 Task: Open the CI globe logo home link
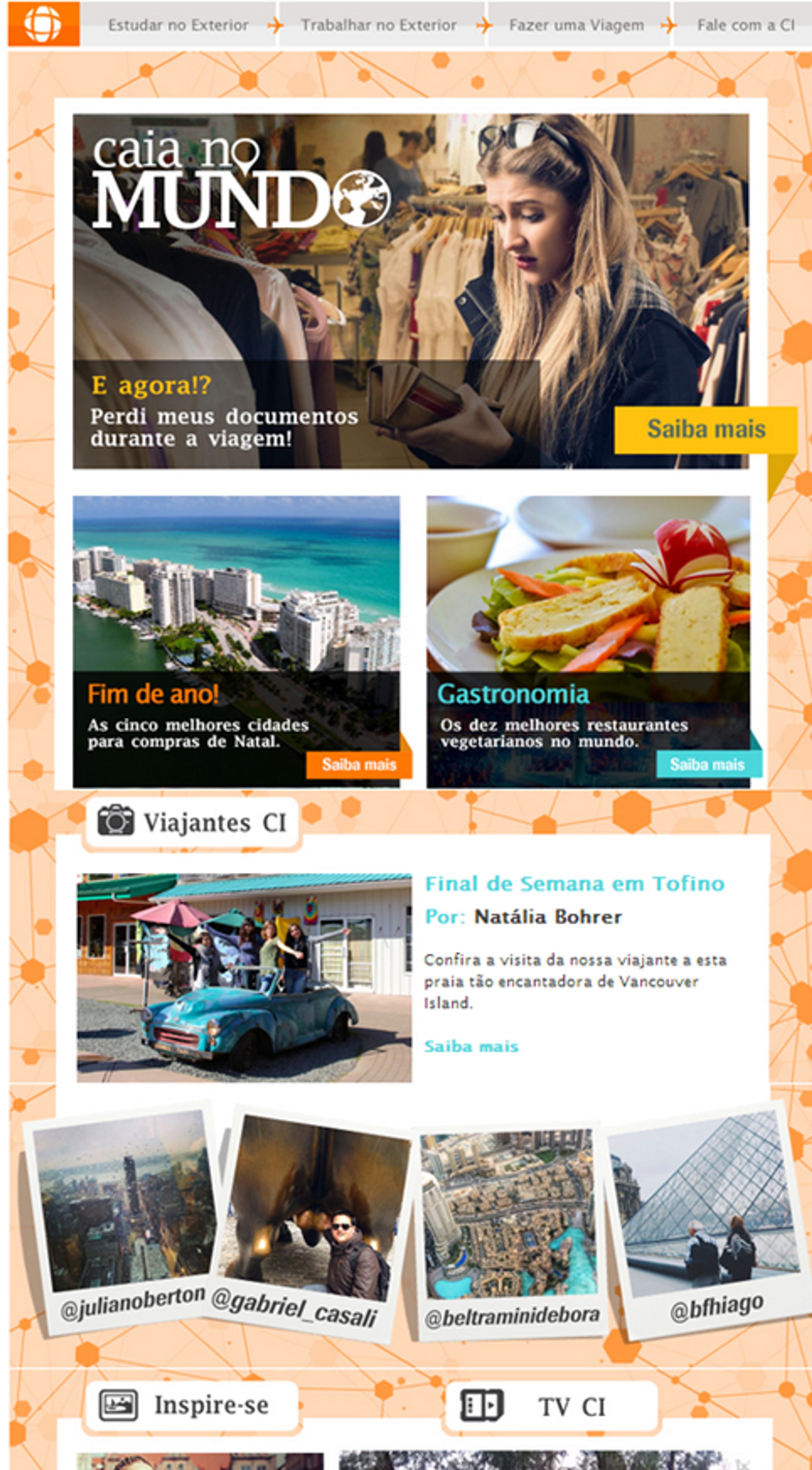[43, 25]
